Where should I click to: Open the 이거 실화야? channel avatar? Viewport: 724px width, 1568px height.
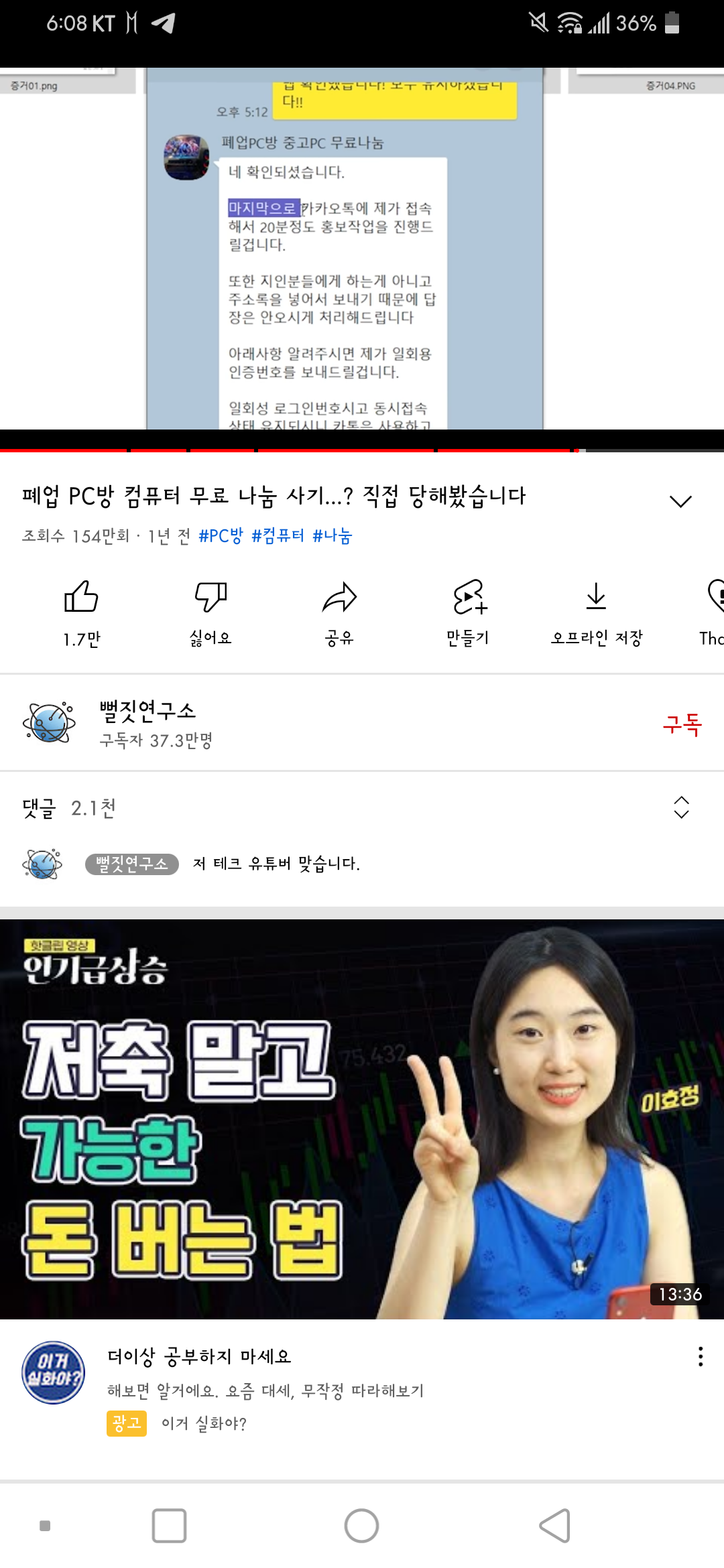tap(54, 1372)
